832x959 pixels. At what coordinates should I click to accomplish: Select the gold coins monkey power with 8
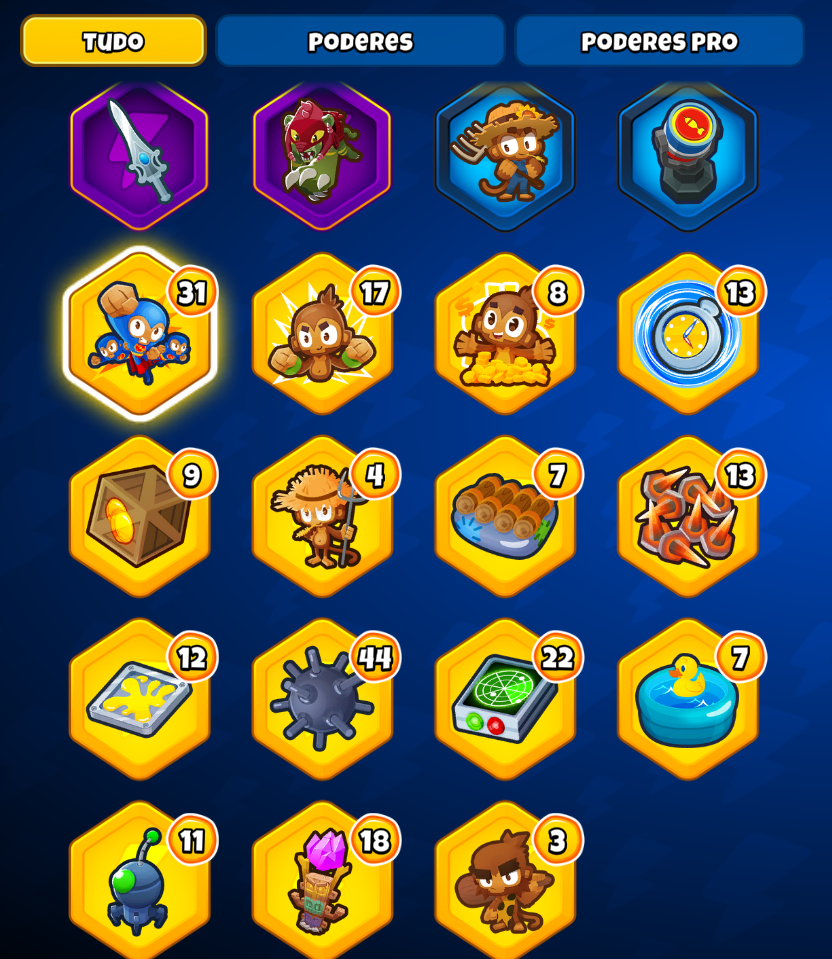(x=505, y=334)
